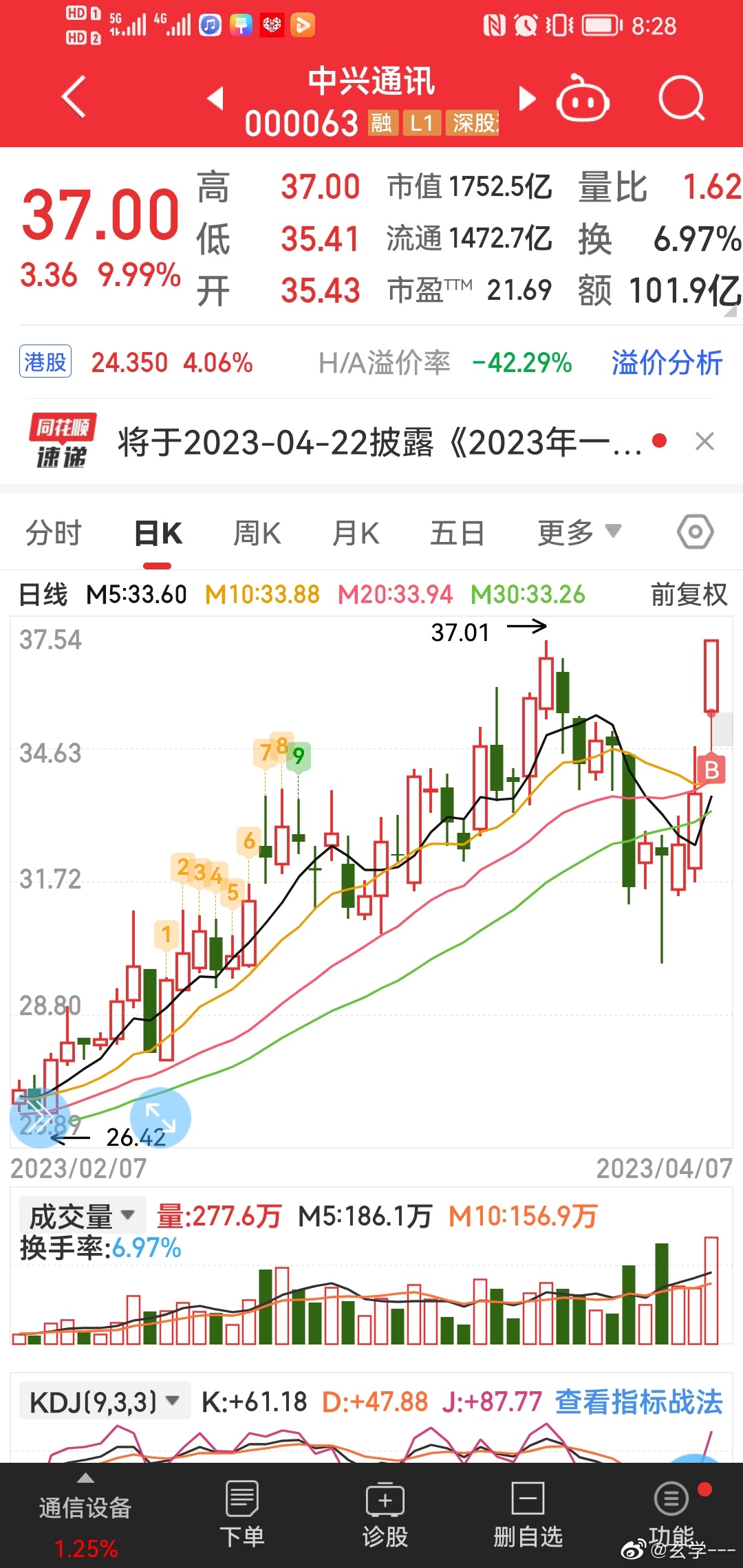
Task: Select the B buy marker on the chart
Action: point(711,769)
